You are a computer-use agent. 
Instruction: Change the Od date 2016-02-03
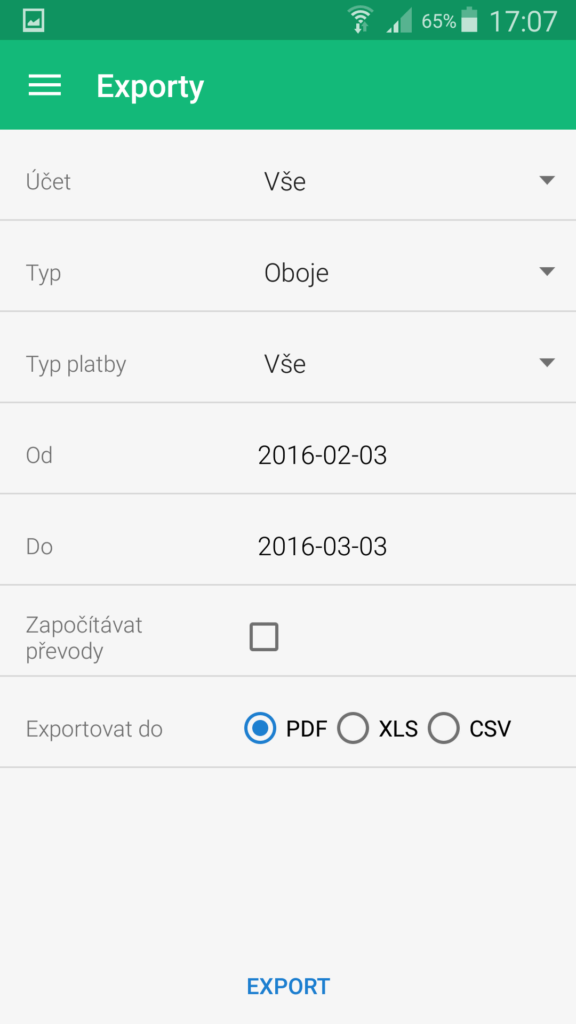pyautogui.click(x=323, y=455)
